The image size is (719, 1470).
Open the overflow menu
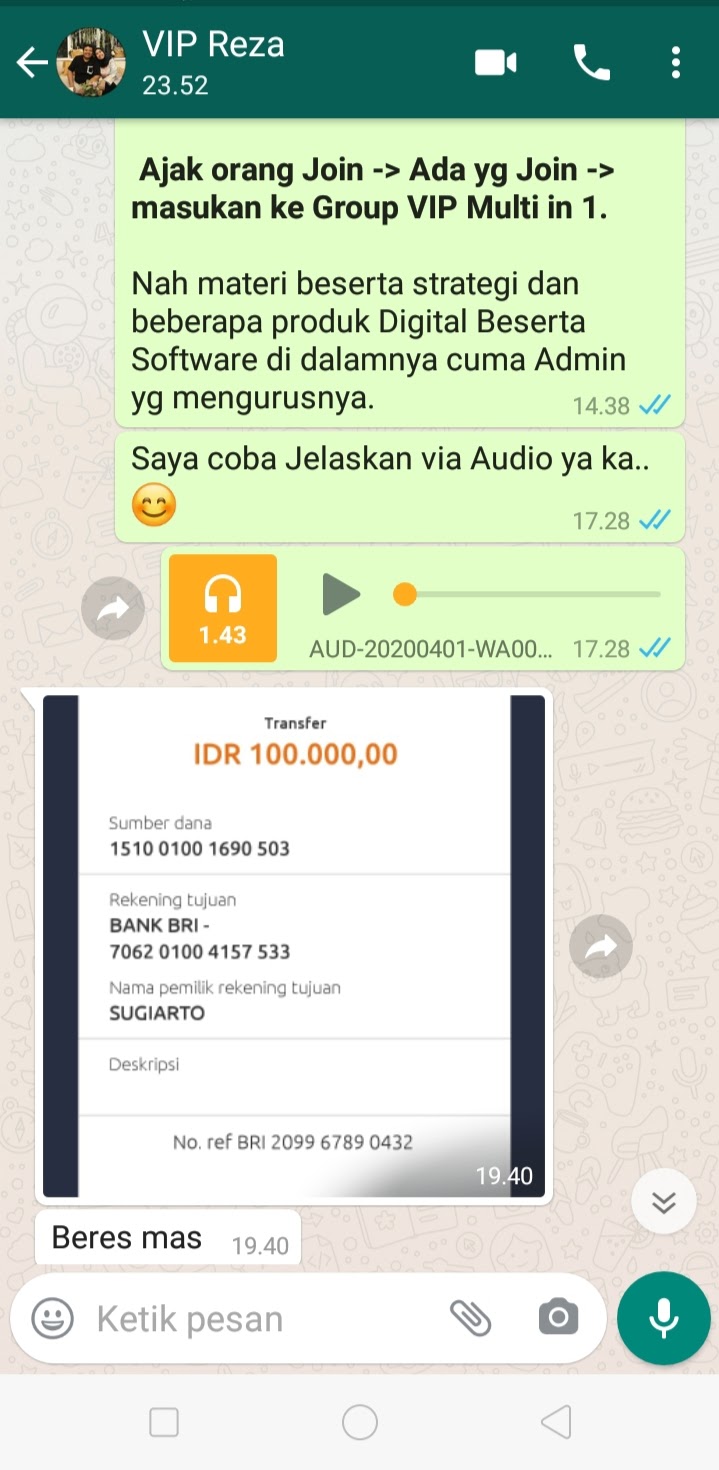coord(676,63)
